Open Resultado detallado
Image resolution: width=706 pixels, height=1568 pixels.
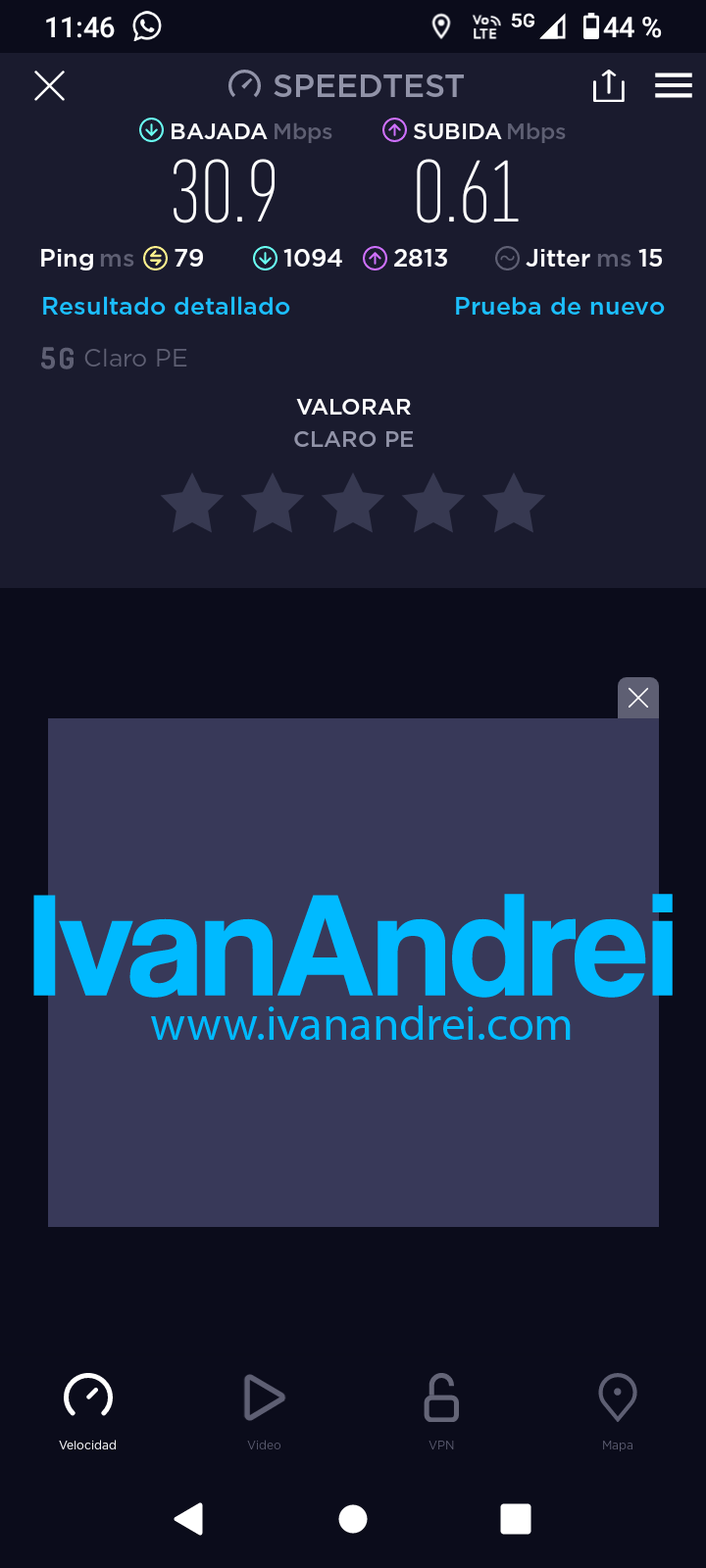(x=166, y=307)
